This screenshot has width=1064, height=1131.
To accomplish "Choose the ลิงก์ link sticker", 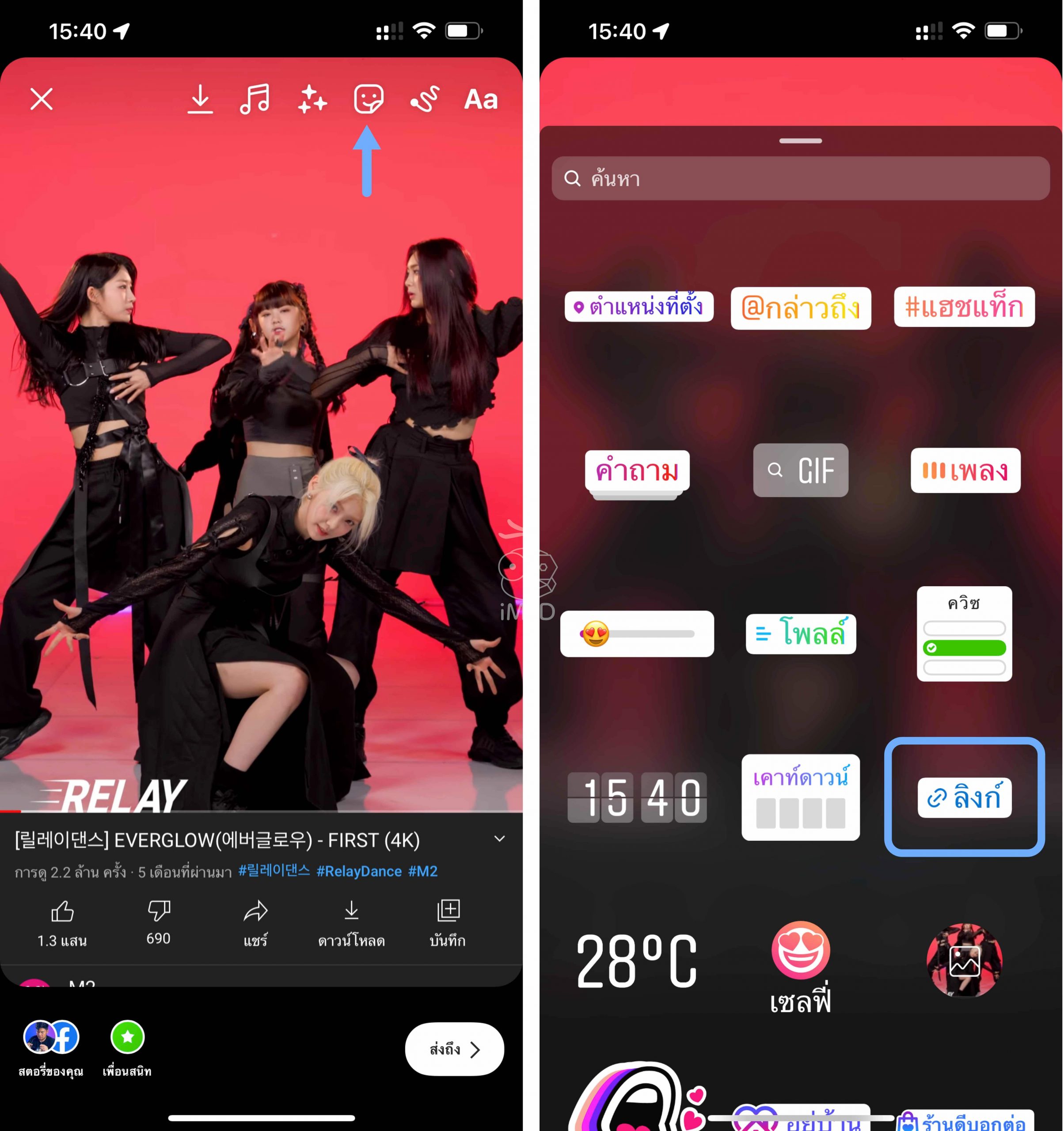I will (964, 797).
